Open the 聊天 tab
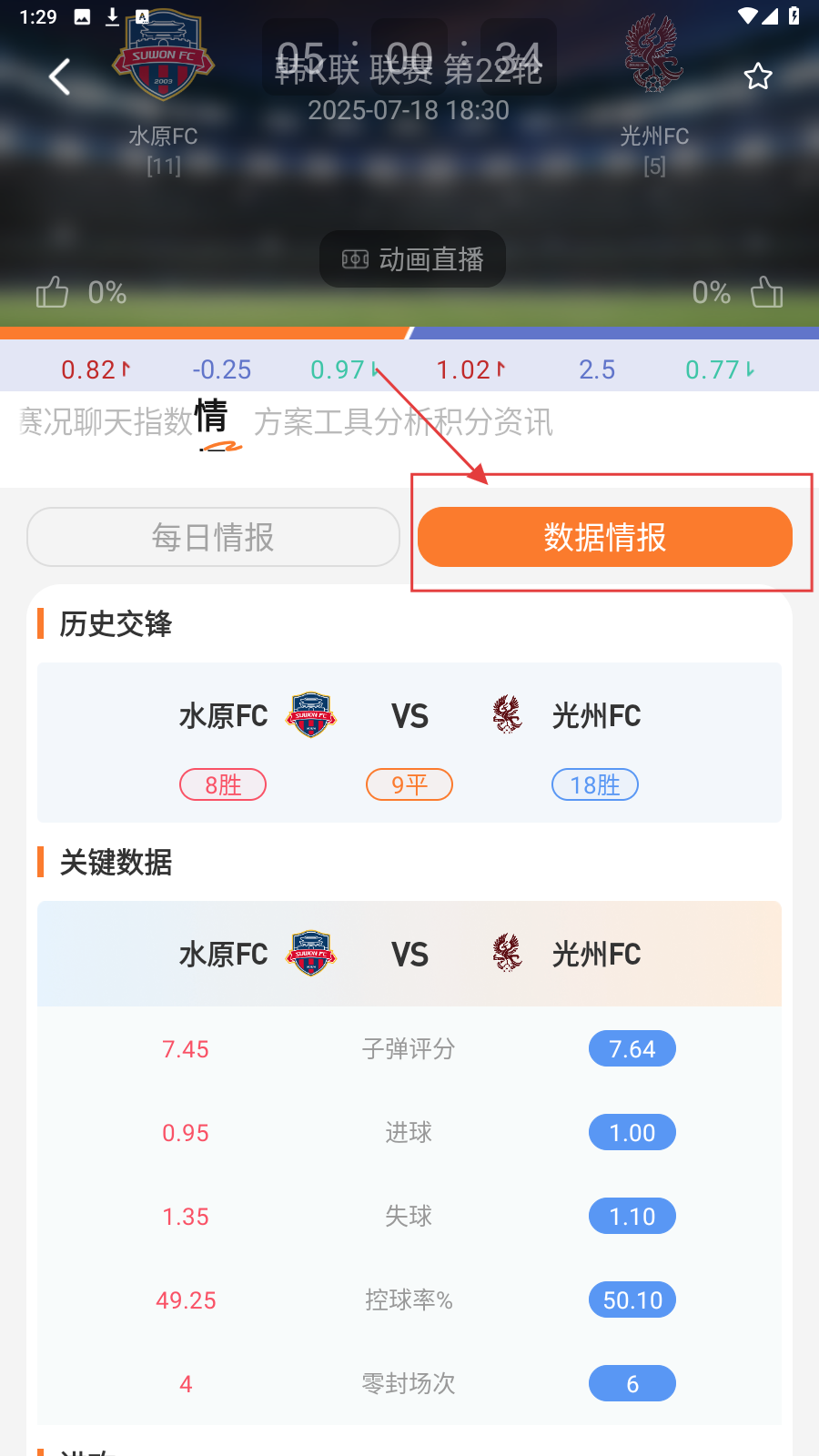 (103, 422)
